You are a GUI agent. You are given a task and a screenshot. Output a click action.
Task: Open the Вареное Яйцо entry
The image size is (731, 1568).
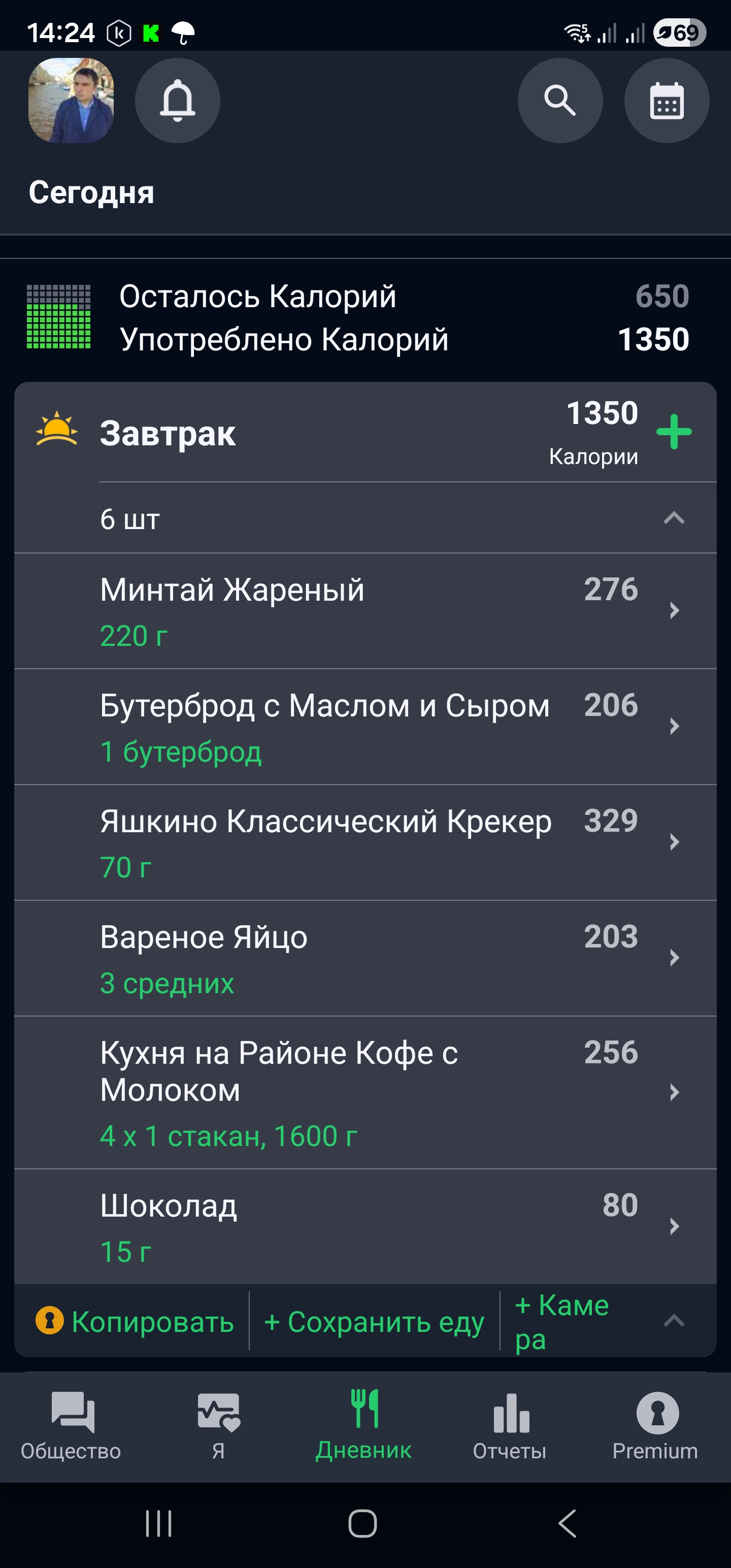(365, 958)
